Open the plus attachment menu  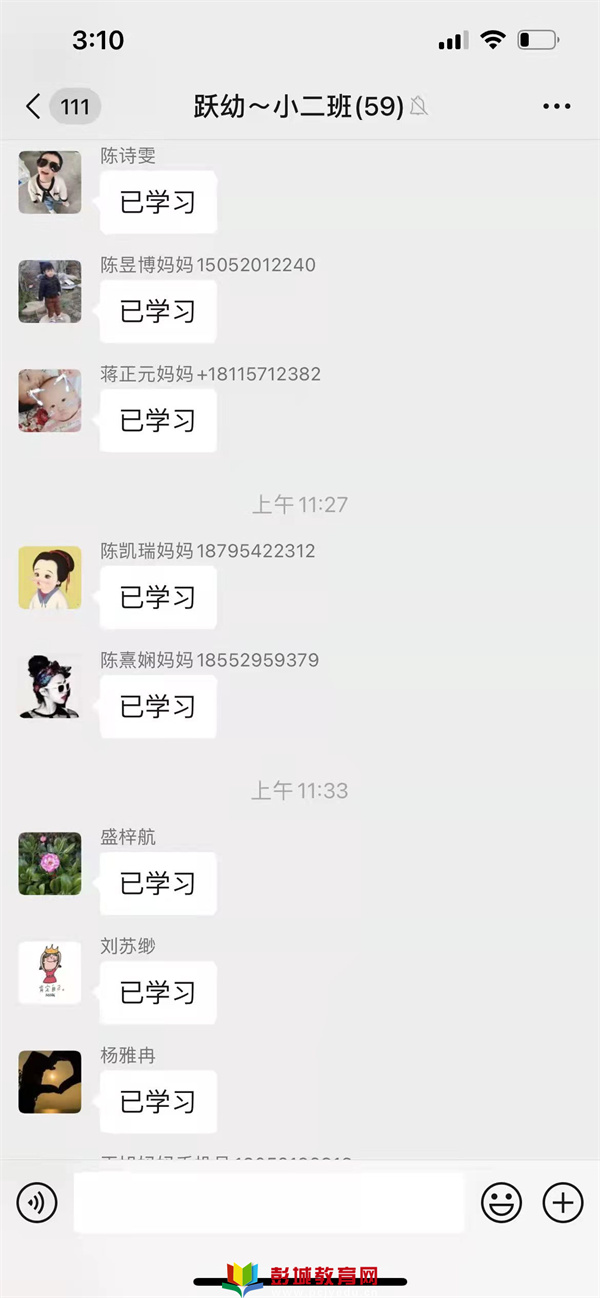coord(562,1202)
